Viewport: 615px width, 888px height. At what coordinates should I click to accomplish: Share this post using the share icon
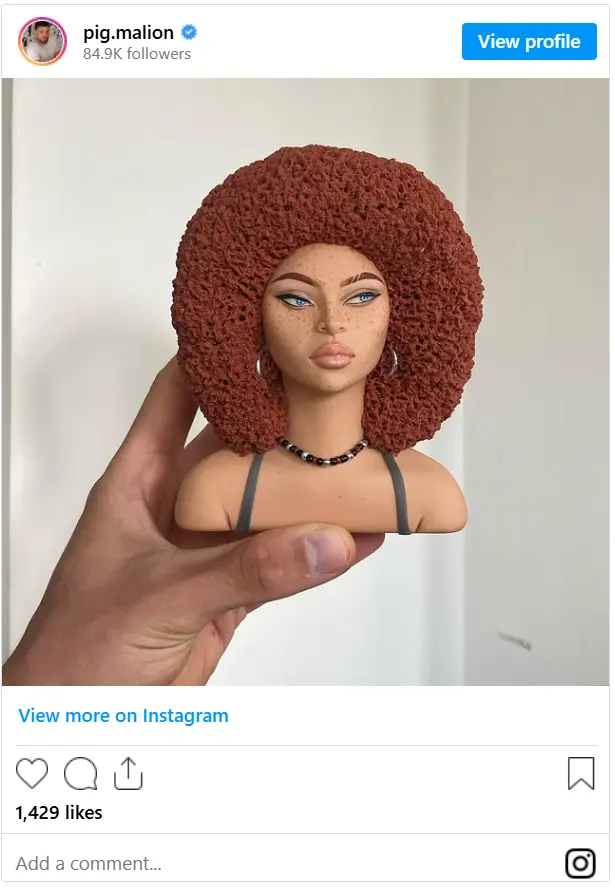(128, 773)
